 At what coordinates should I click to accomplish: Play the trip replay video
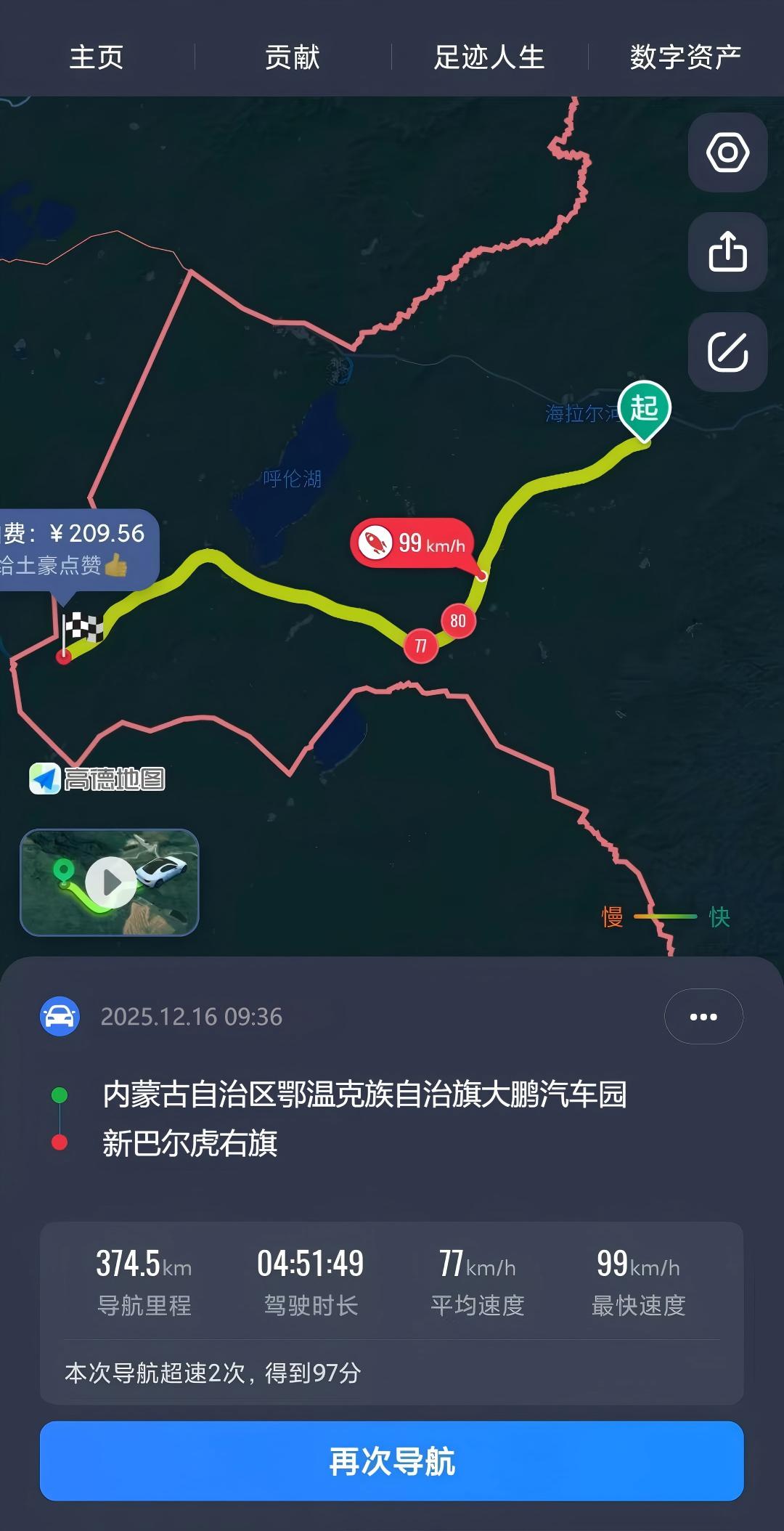[x=110, y=882]
